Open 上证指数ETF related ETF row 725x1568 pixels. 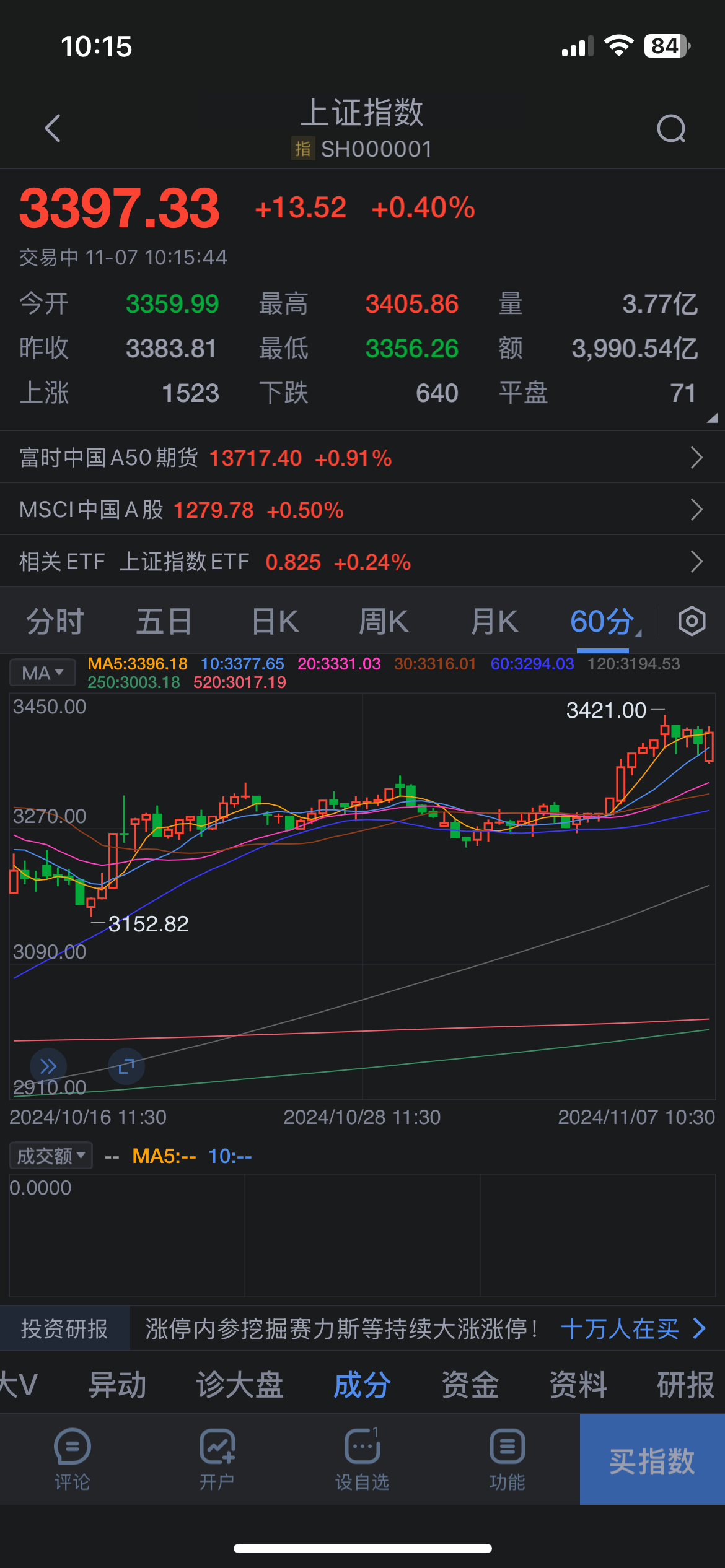[362, 562]
